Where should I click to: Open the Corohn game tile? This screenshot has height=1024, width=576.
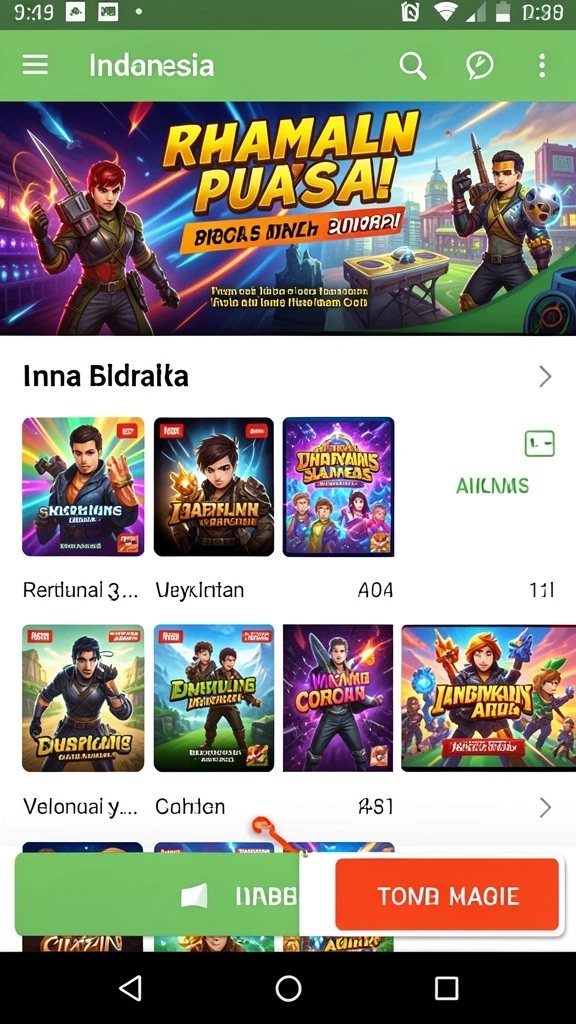click(x=338, y=698)
